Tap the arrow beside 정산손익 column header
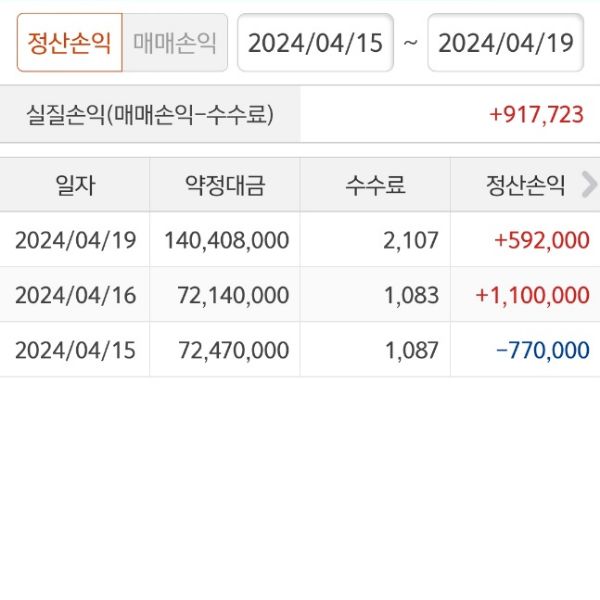 tap(589, 184)
